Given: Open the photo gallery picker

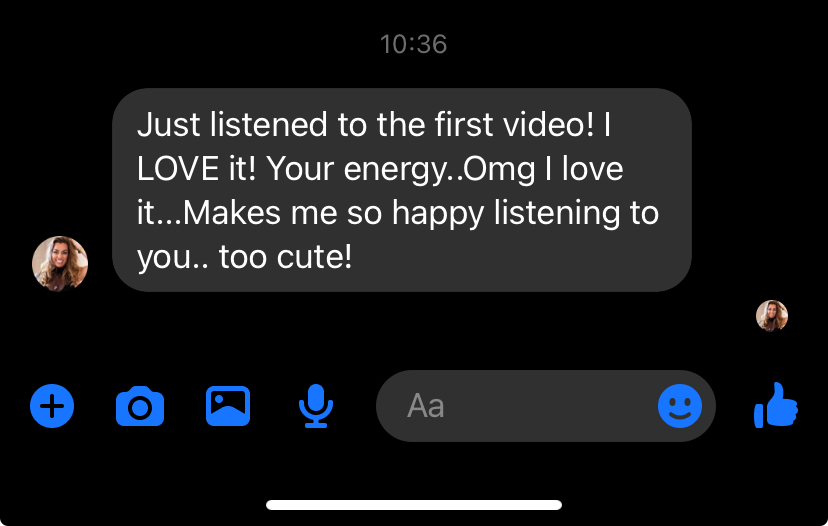Looking at the screenshot, I should coord(228,406).
